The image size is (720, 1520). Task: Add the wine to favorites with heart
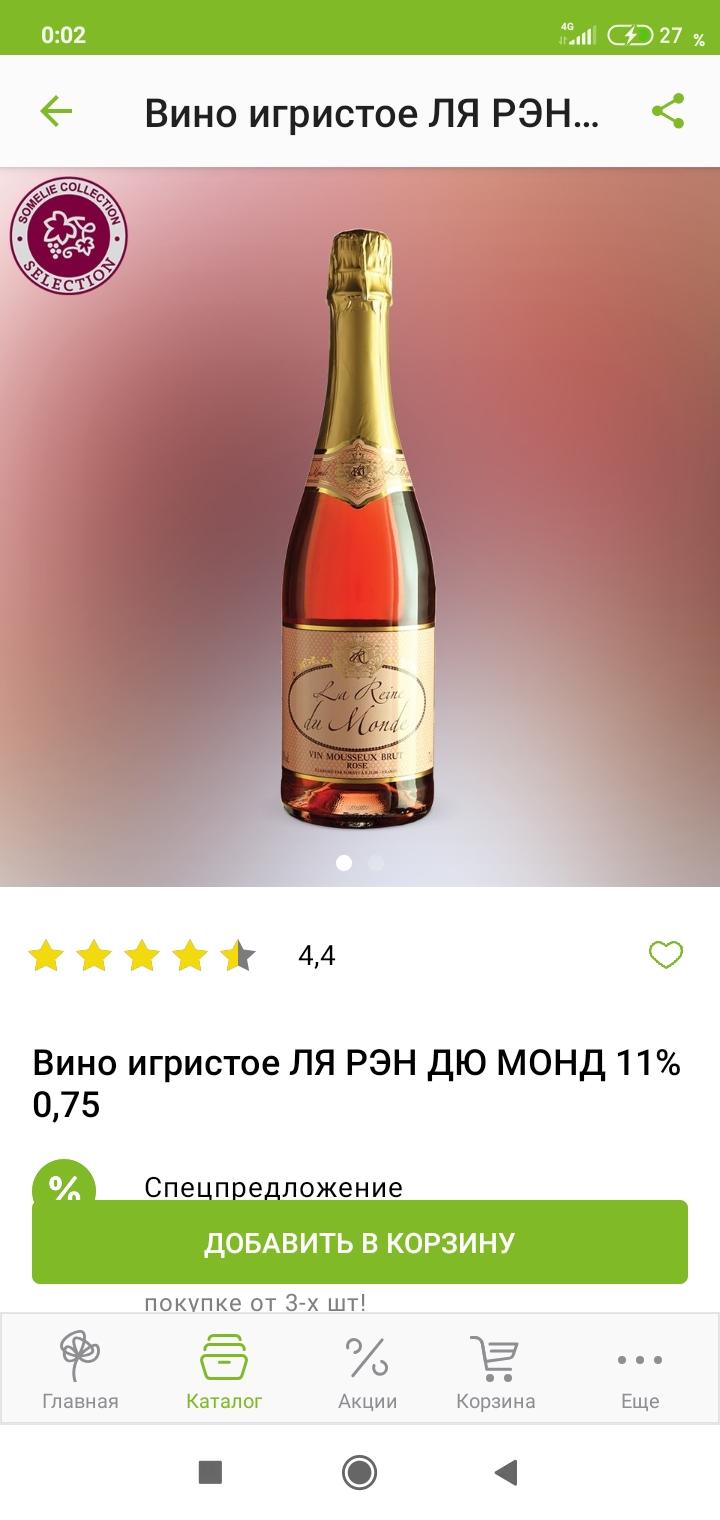pos(666,955)
